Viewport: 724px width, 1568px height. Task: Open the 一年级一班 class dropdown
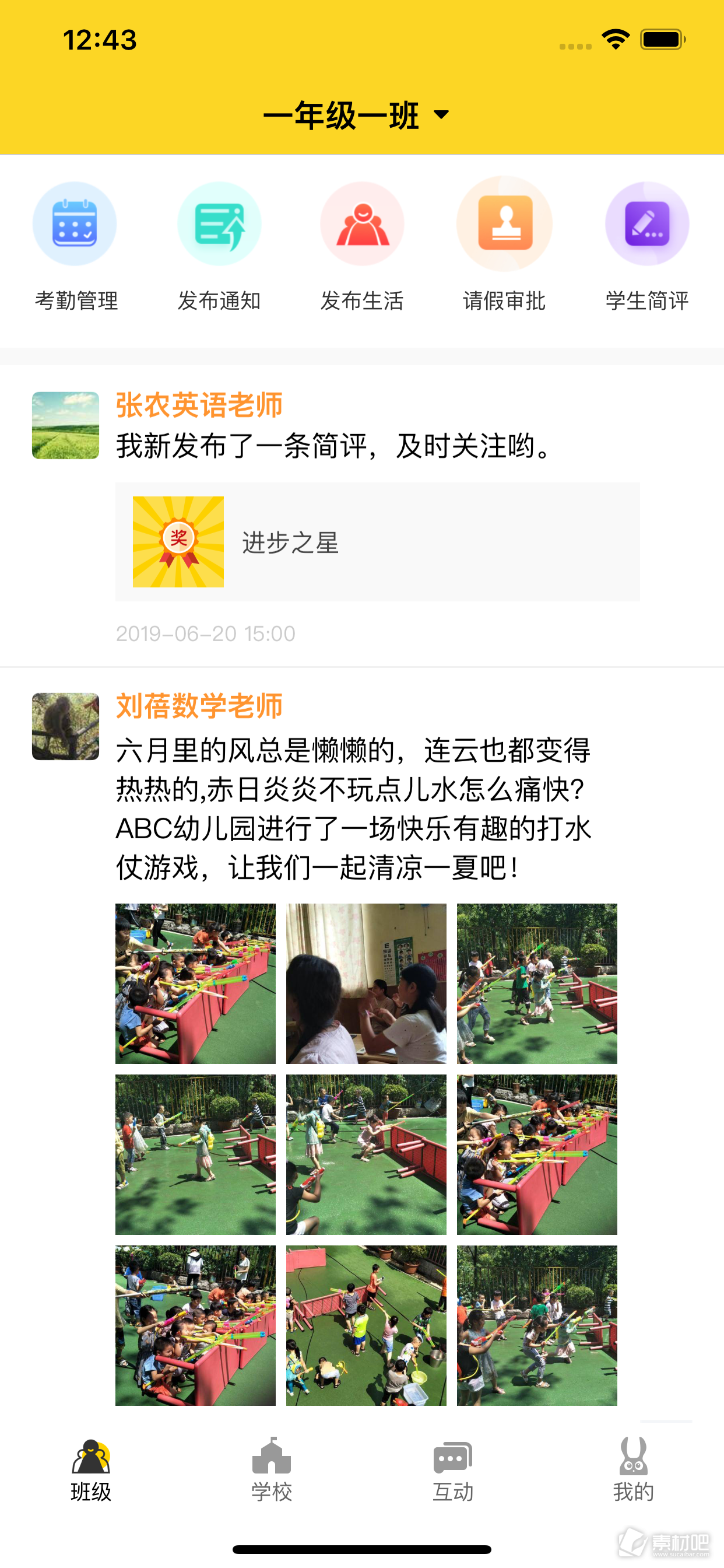pyautogui.click(x=357, y=115)
